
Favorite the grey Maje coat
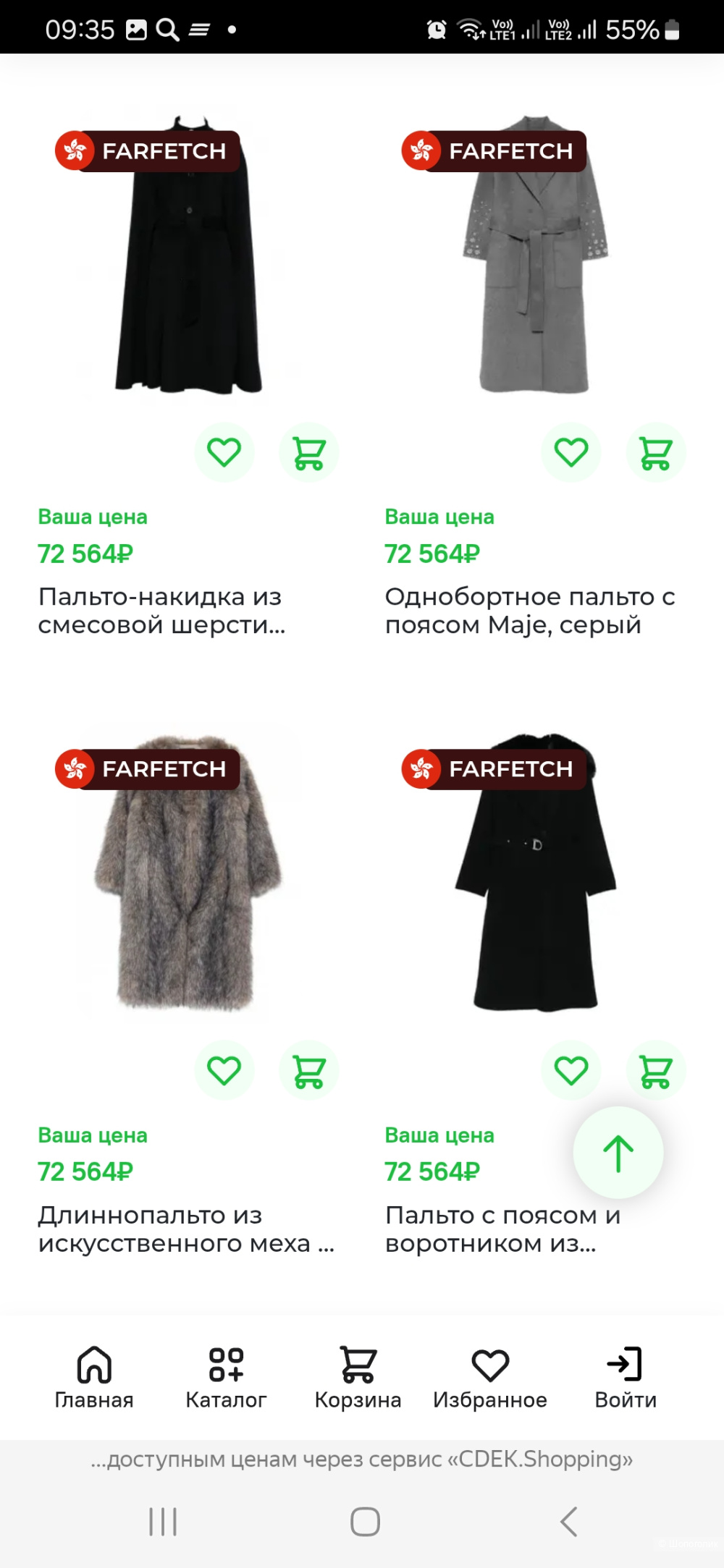571,451
